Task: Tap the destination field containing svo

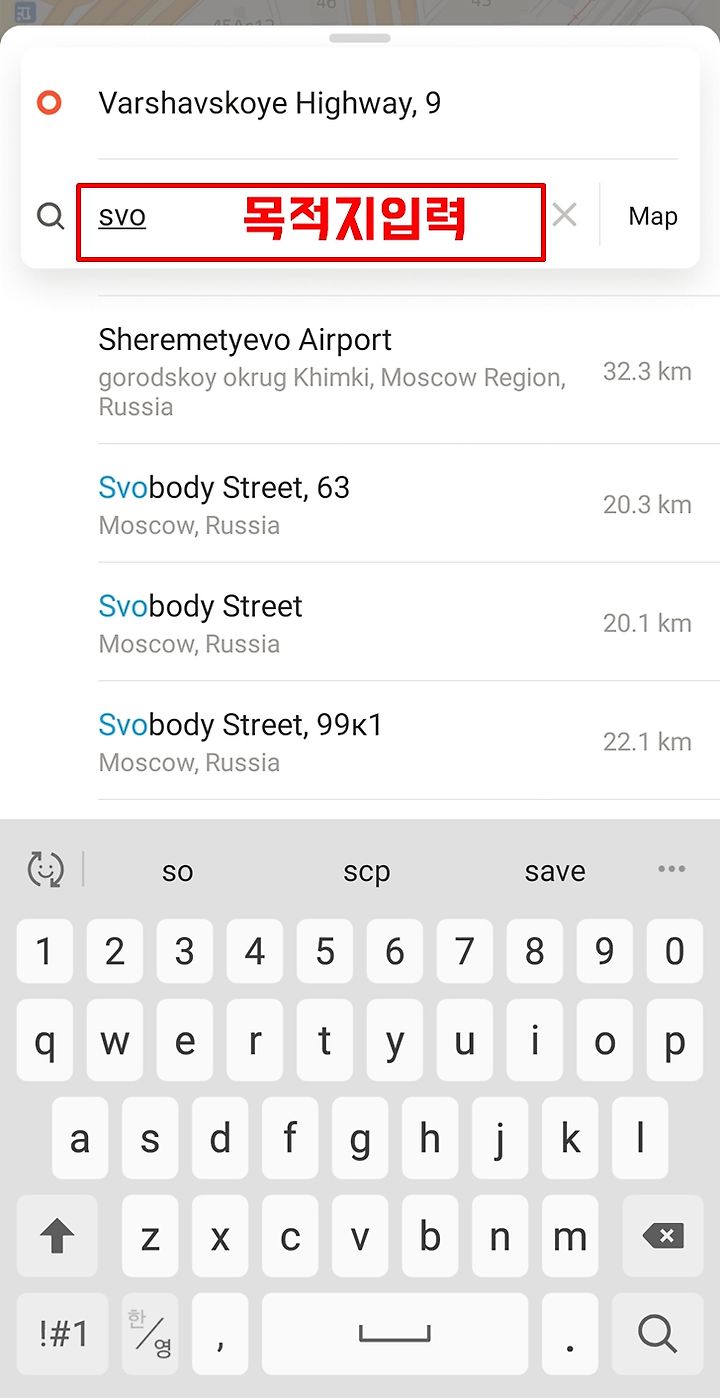Action: click(x=311, y=217)
